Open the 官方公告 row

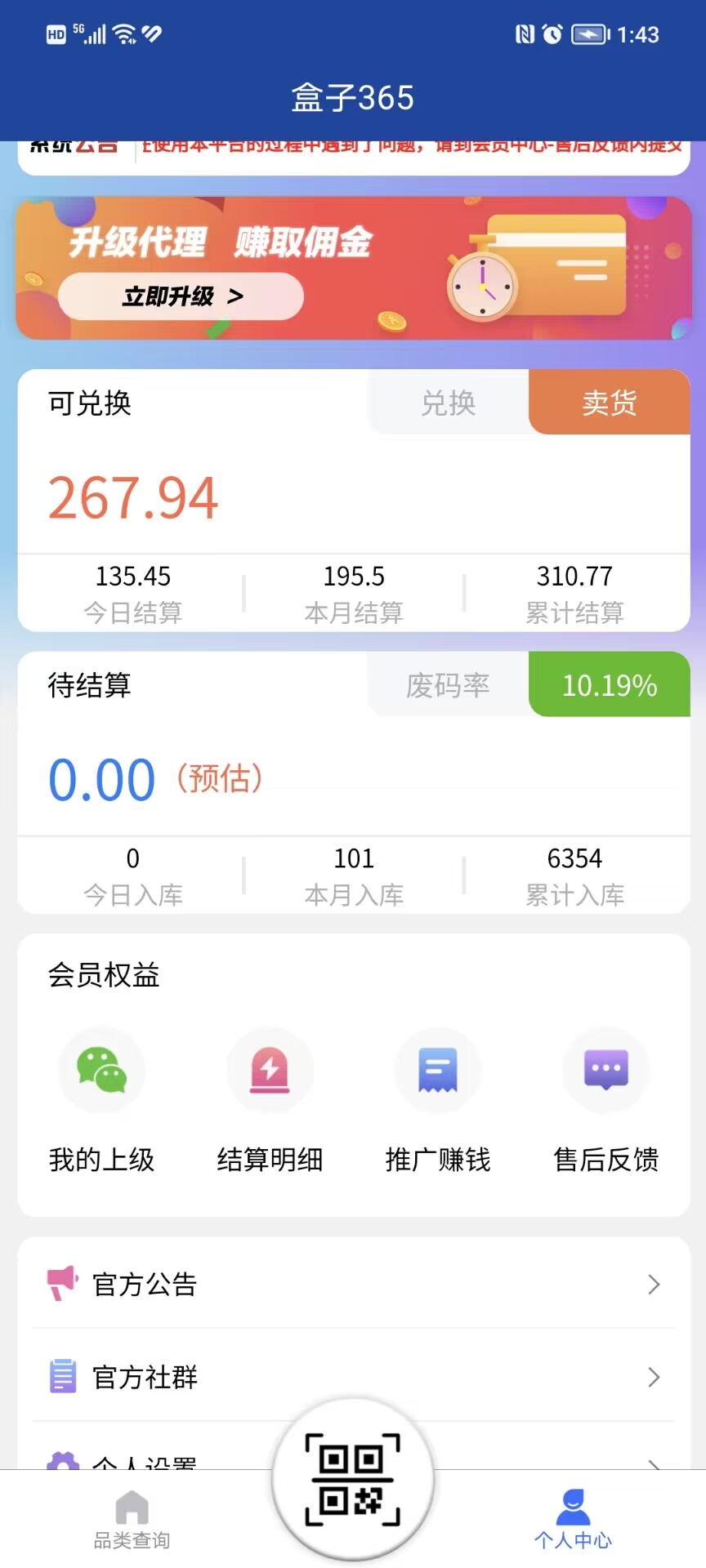coord(353,1284)
